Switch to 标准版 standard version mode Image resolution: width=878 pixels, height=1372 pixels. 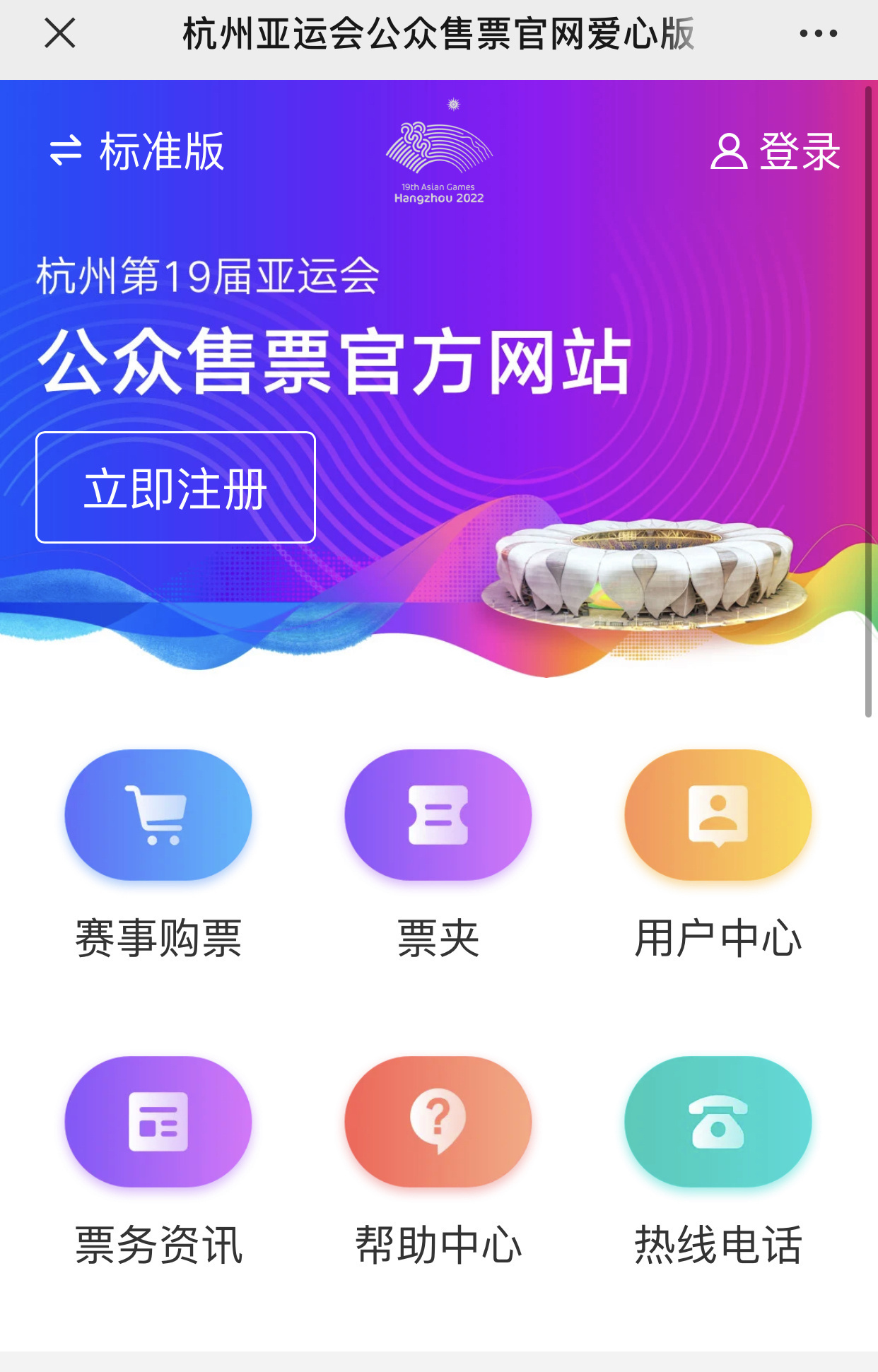coord(160,152)
